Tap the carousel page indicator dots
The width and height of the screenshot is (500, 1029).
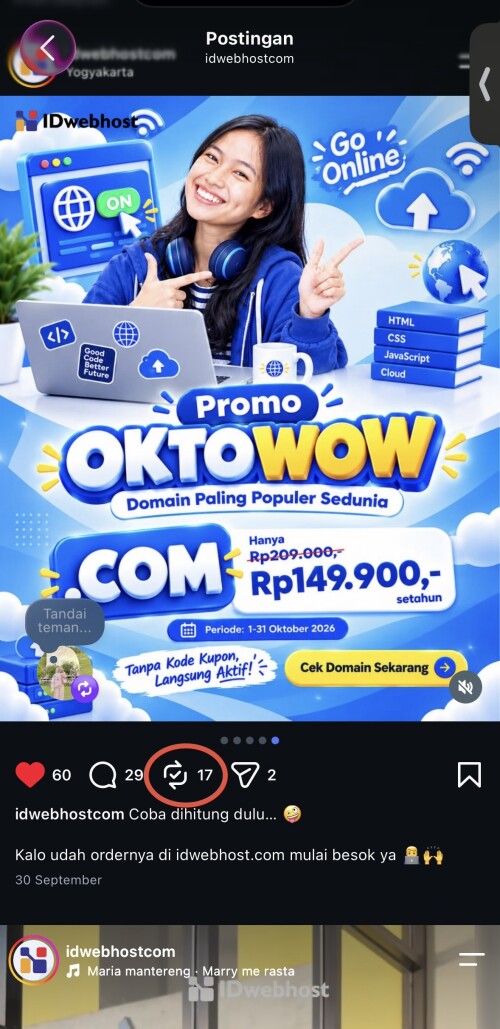250,740
